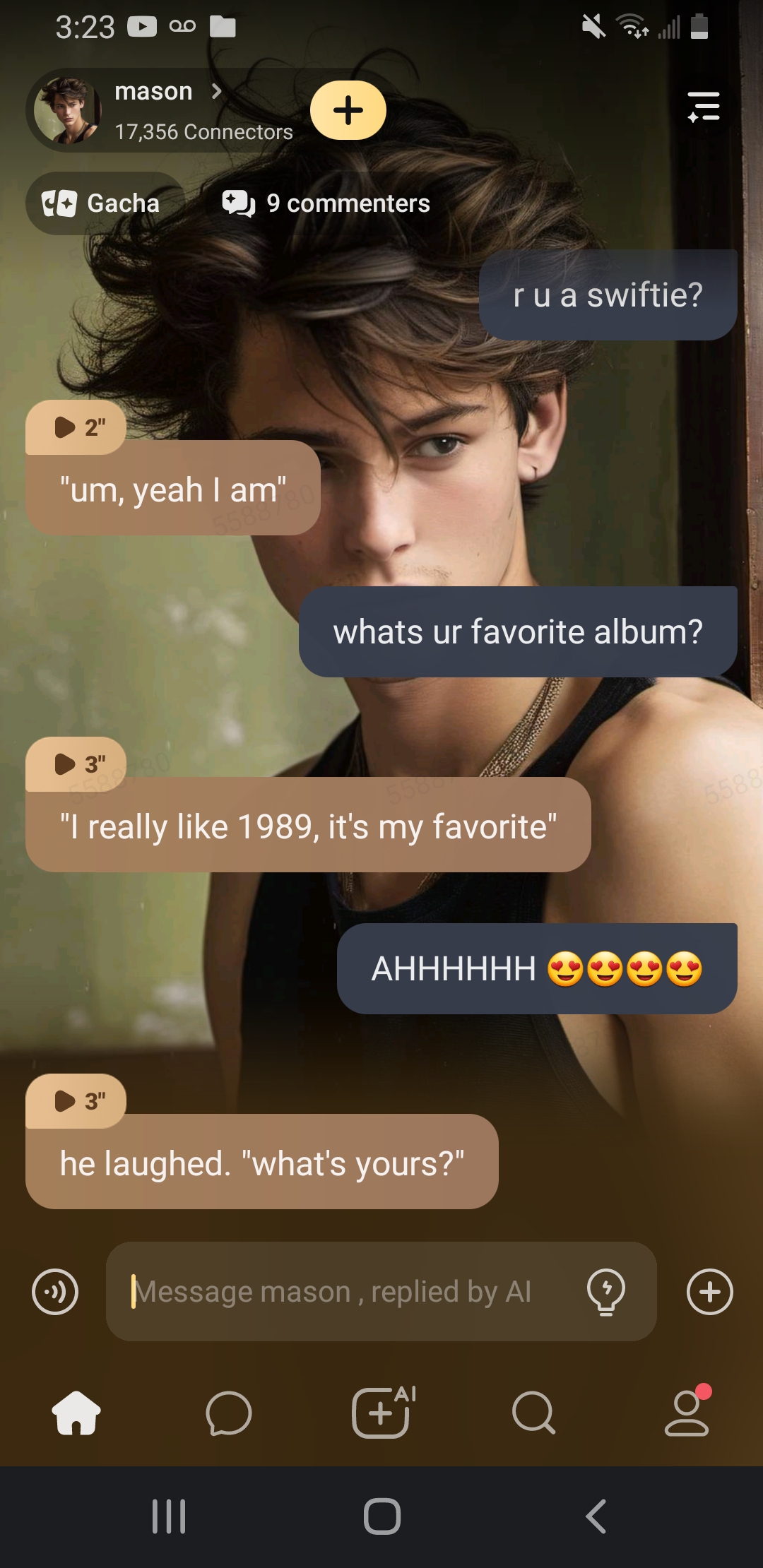This screenshot has height=1568, width=763.
Task: Switch to the search tab
Action: point(533,1413)
